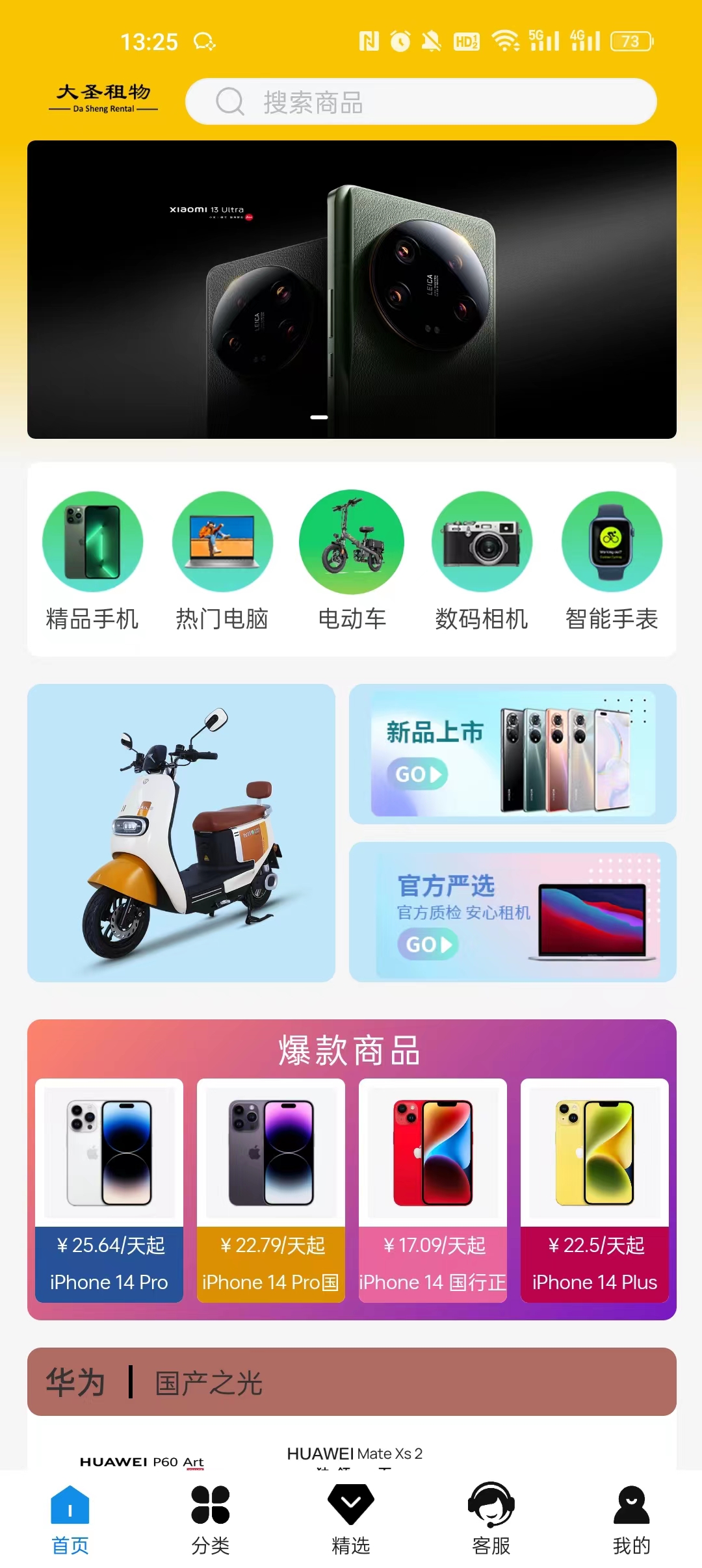Image resolution: width=702 pixels, height=1568 pixels.
Task: Open the 智能手表 category
Action: (x=612, y=560)
